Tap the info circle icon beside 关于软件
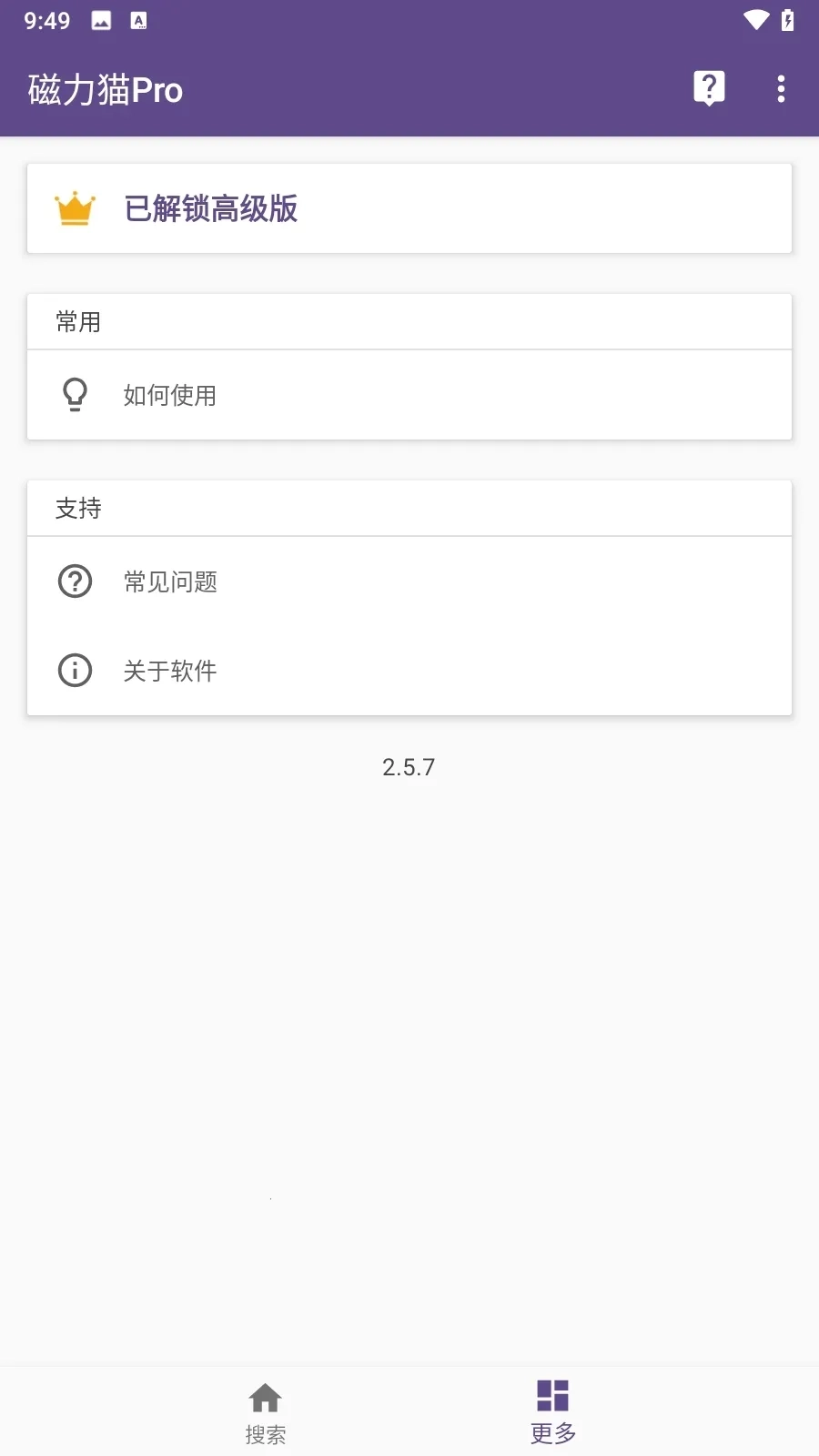This screenshot has width=819, height=1456. click(74, 671)
